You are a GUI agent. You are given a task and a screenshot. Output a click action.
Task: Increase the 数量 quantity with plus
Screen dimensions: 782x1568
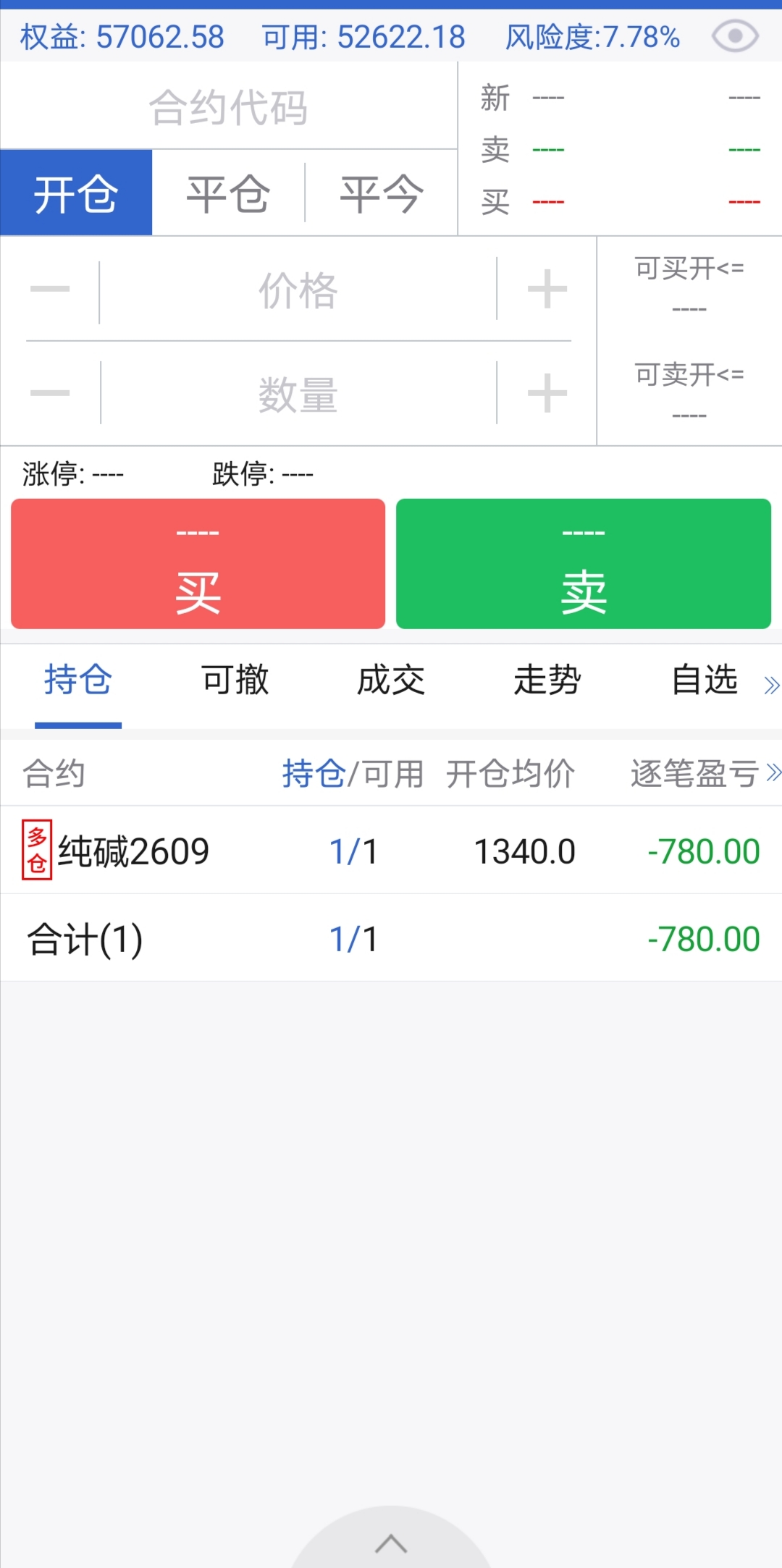pos(547,393)
